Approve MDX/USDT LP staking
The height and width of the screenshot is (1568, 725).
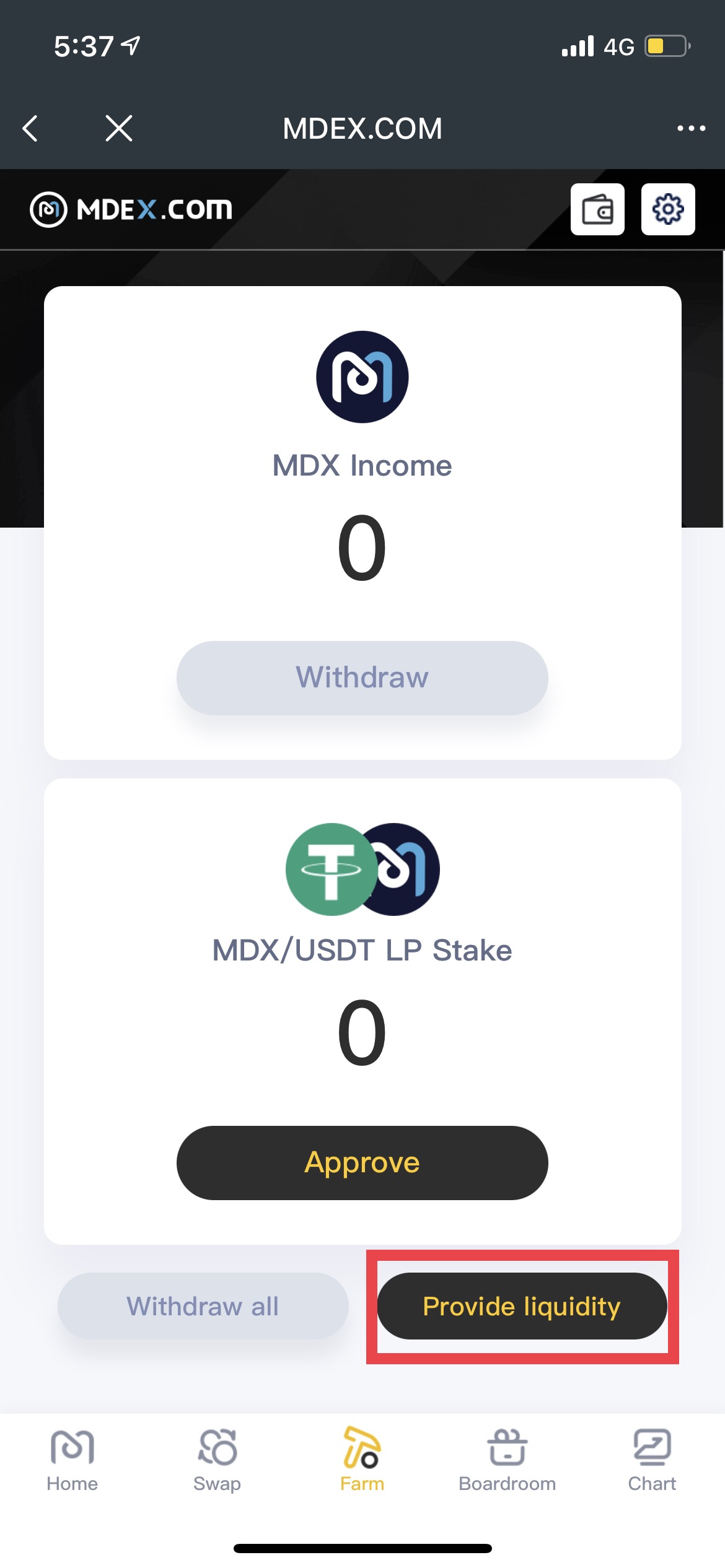click(362, 1162)
